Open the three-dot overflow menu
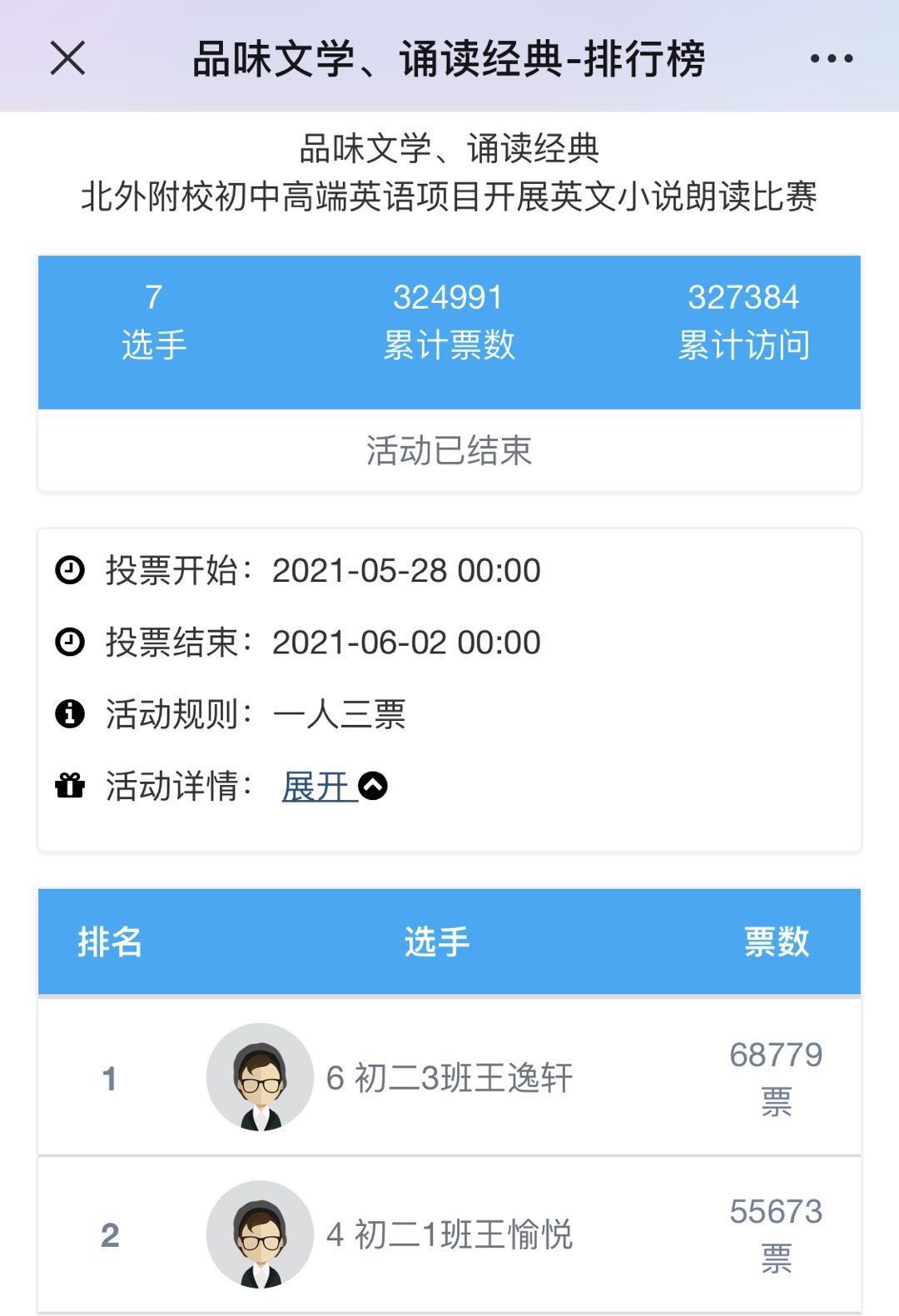The width and height of the screenshot is (899, 1316). coord(831,59)
